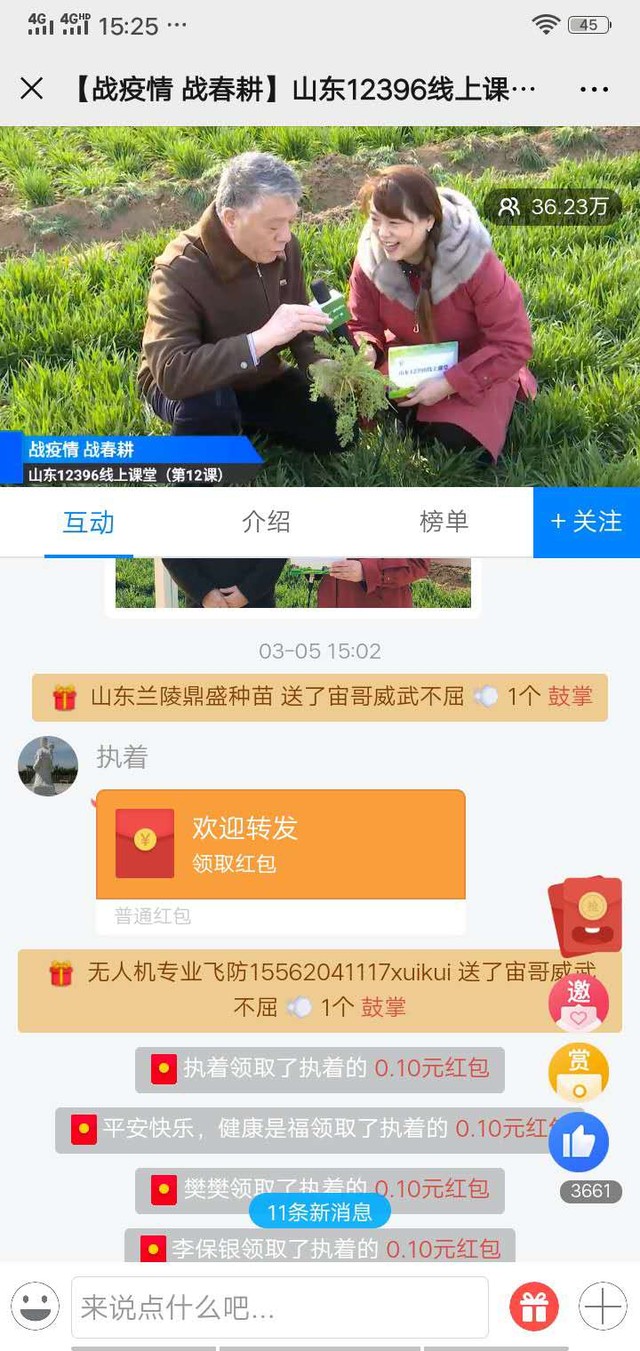Switch to the 介绍 tab
The width and height of the screenshot is (640, 1351).
[266, 521]
